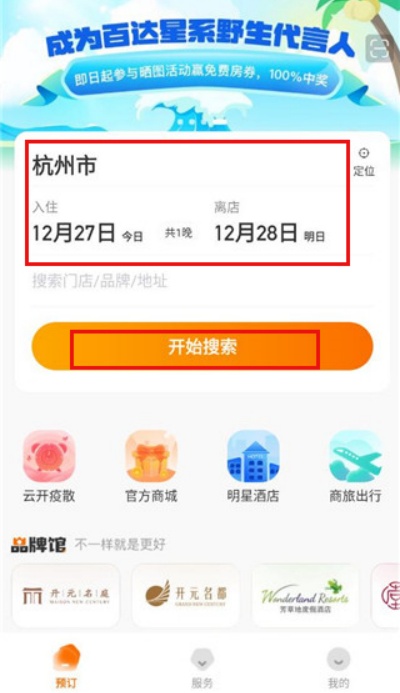Tap the 搜索门店/品牌/地址 search field
The height and width of the screenshot is (693, 400).
pyautogui.click(x=202, y=281)
